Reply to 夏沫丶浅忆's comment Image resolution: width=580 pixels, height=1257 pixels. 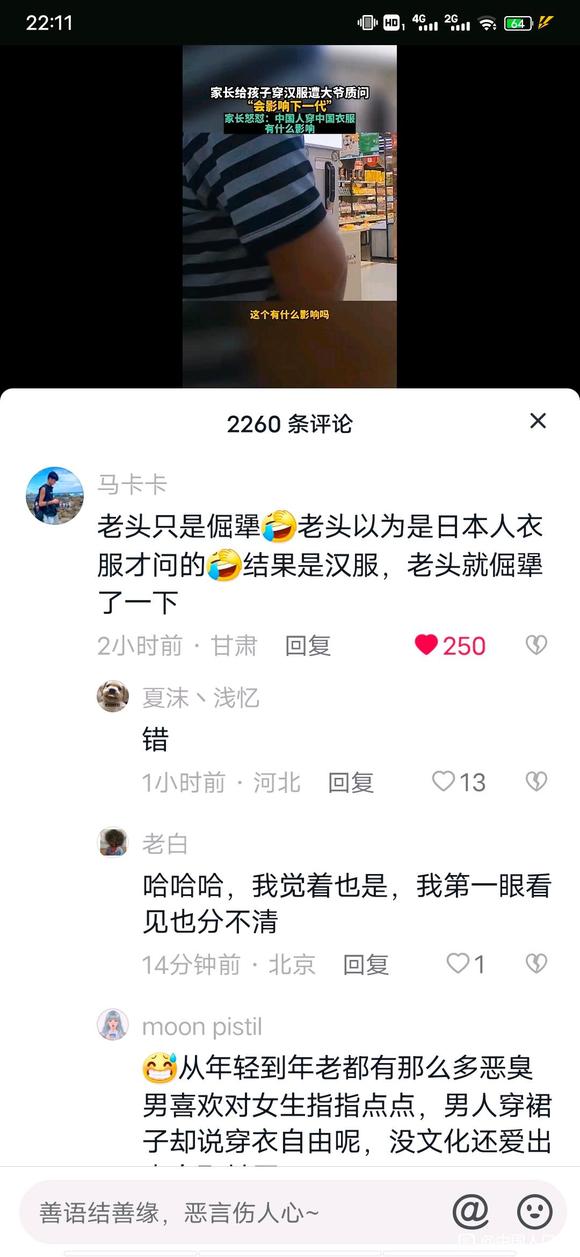tap(351, 782)
